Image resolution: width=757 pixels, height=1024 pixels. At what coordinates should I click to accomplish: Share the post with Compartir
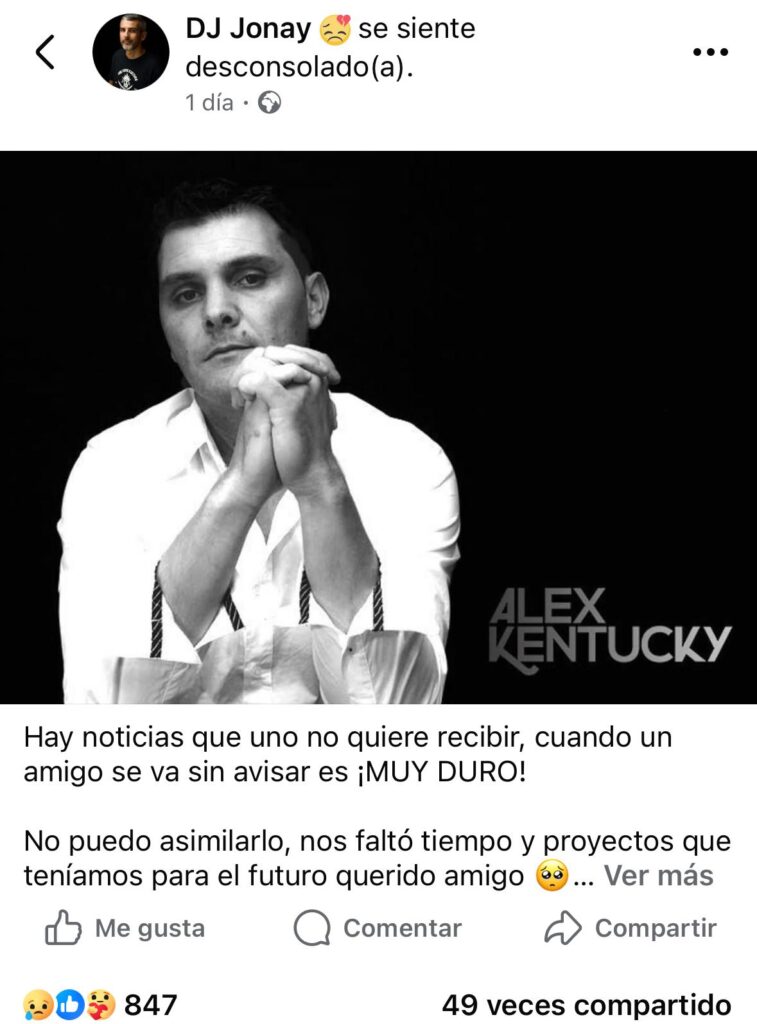[631, 928]
